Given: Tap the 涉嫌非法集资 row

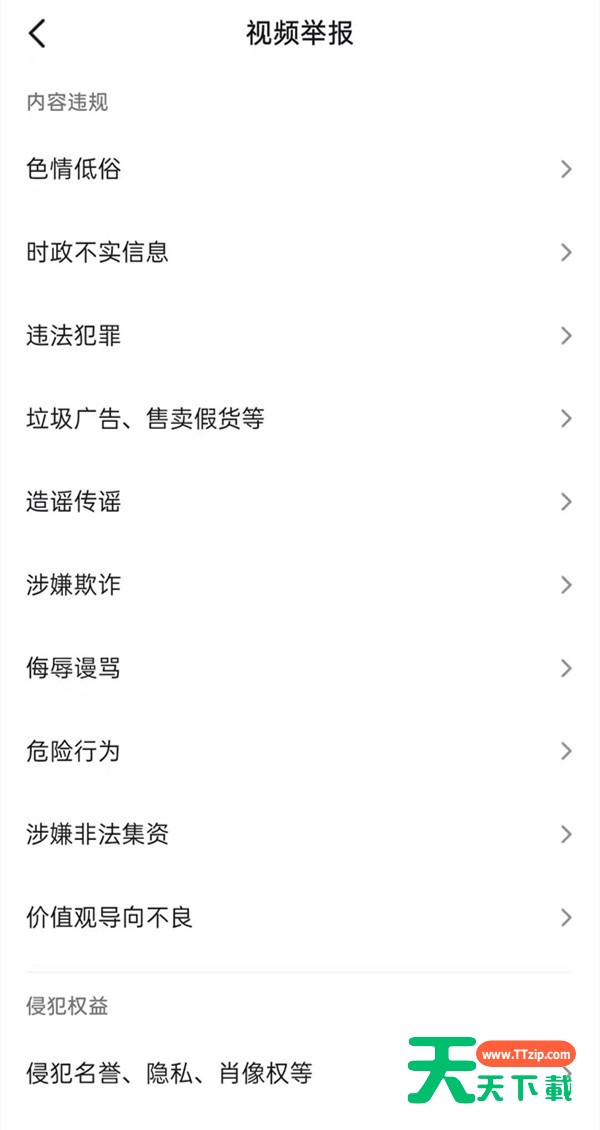Looking at the screenshot, I should pos(298,833).
